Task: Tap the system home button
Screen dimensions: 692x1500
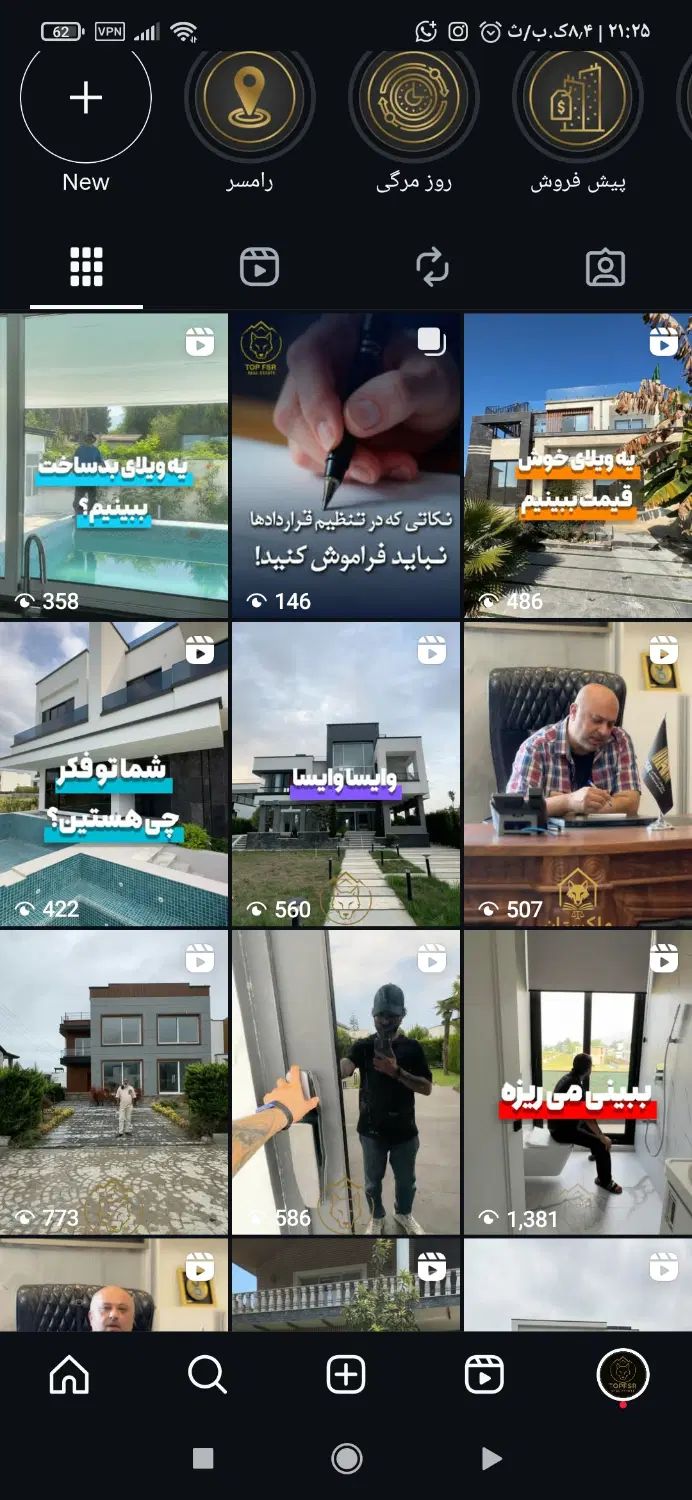Action: pyautogui.click(x=346, y=1458)
